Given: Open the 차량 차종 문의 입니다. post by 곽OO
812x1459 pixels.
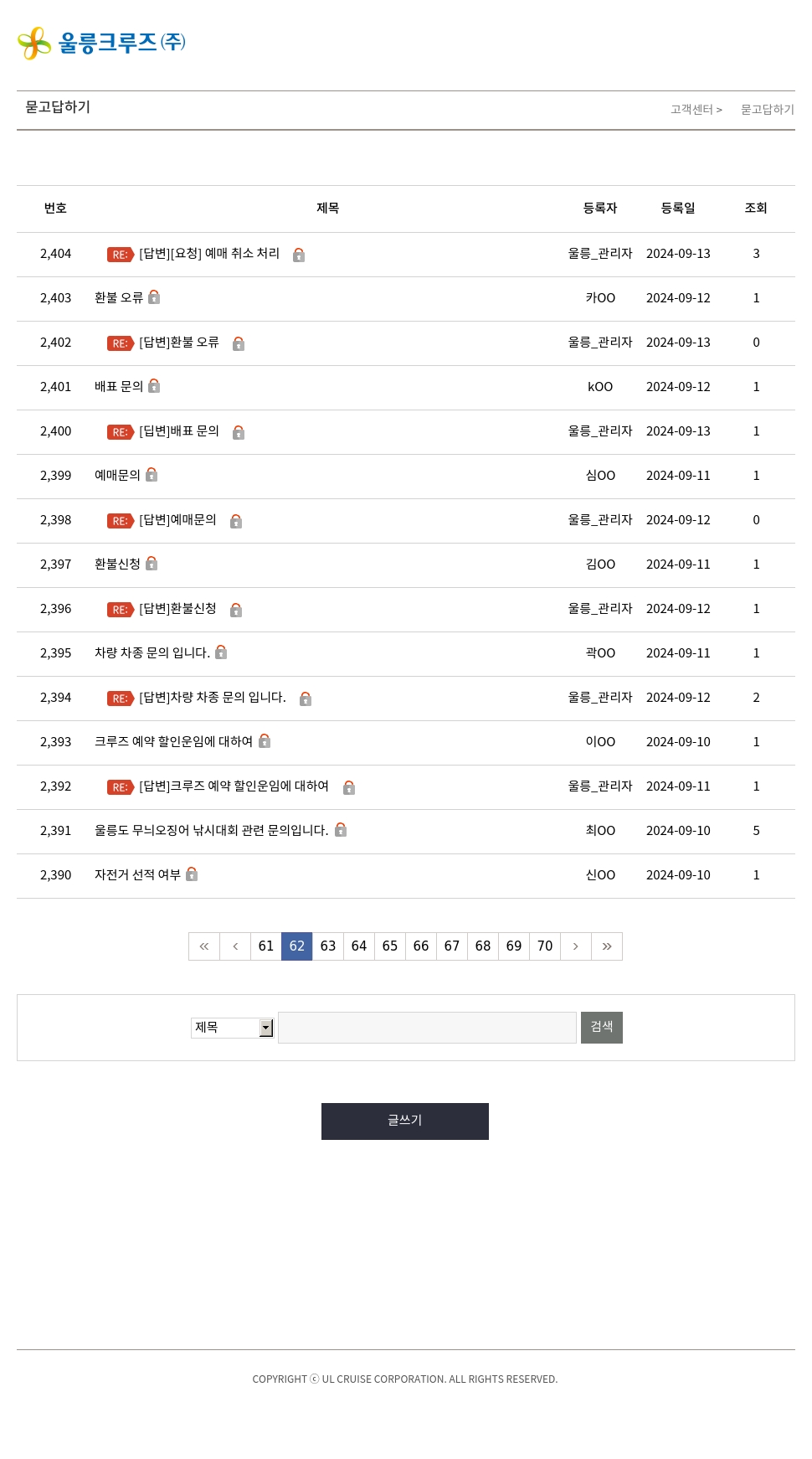Looking at the screenshot, I should tap(152, 653).
